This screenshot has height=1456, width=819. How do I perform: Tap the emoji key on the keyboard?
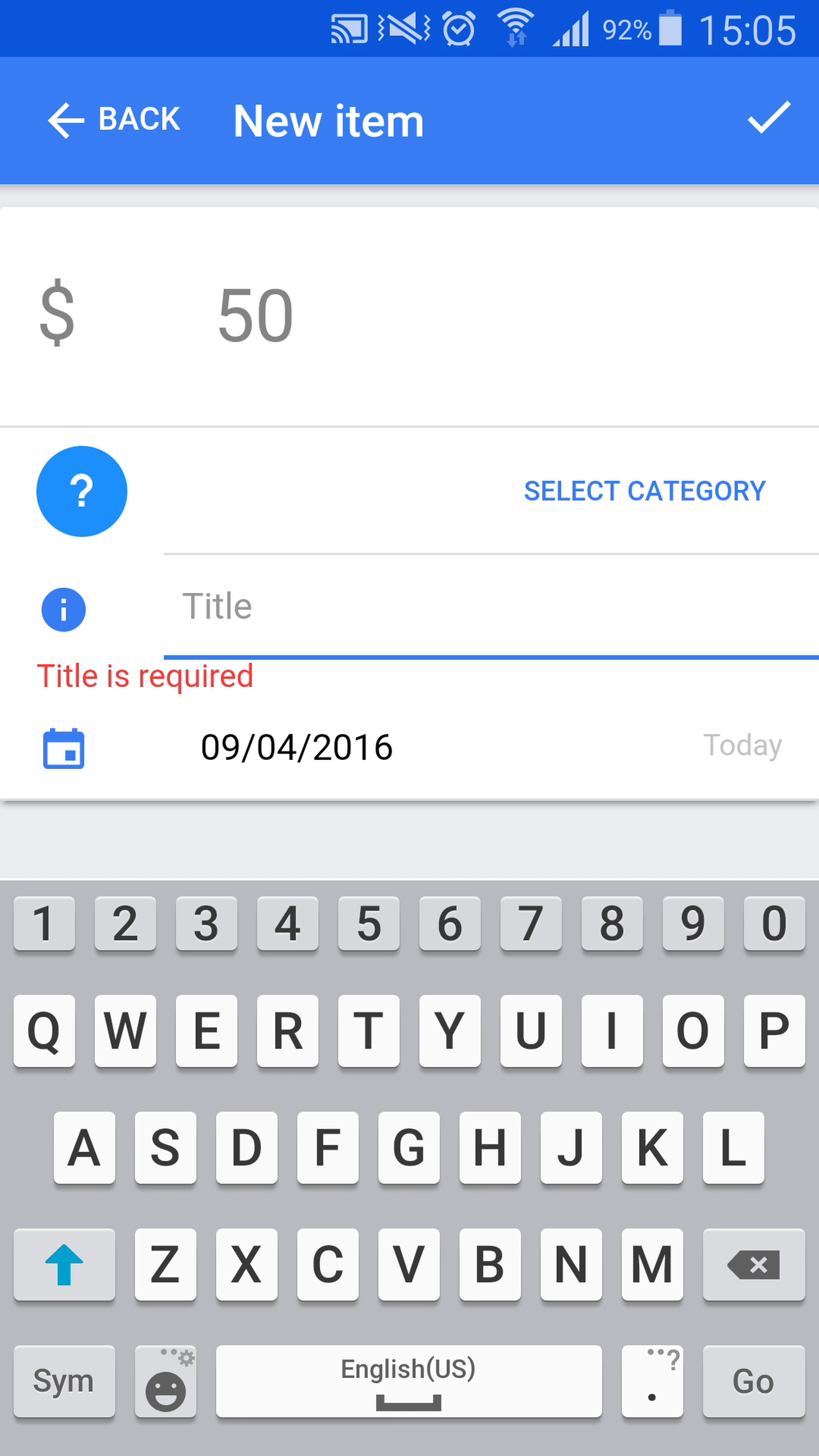[x=165, y=1382]
